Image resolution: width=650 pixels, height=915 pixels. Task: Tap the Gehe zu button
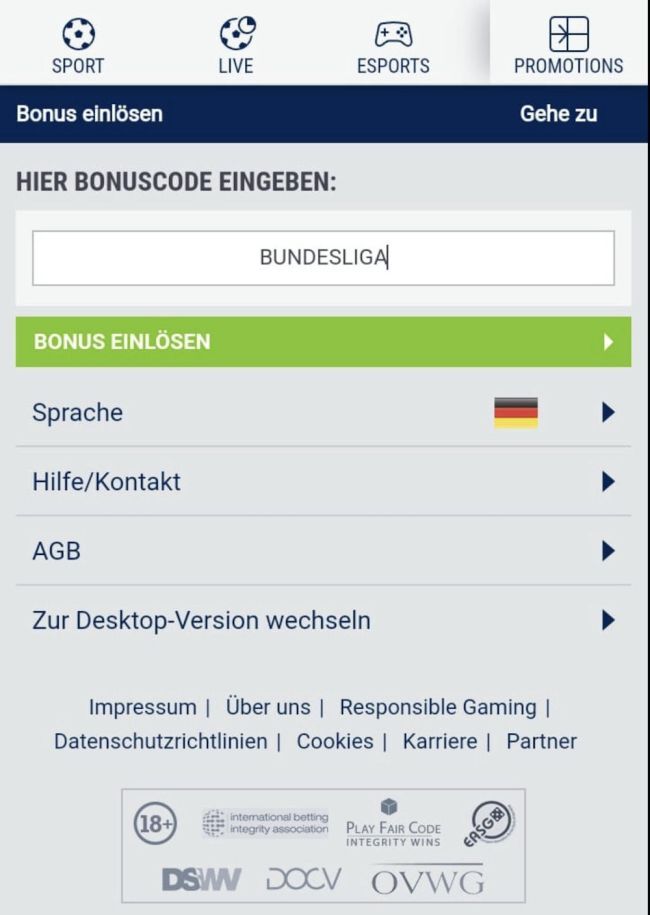pos(558,114)
